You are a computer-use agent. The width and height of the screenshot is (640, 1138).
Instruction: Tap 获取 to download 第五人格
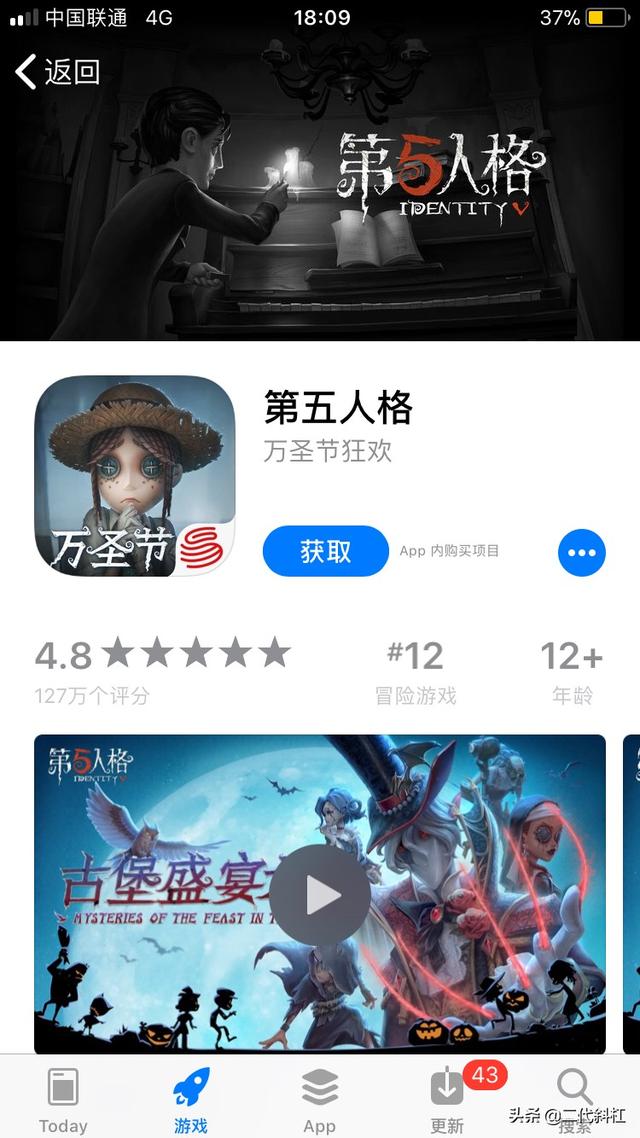tap(325, 551)
